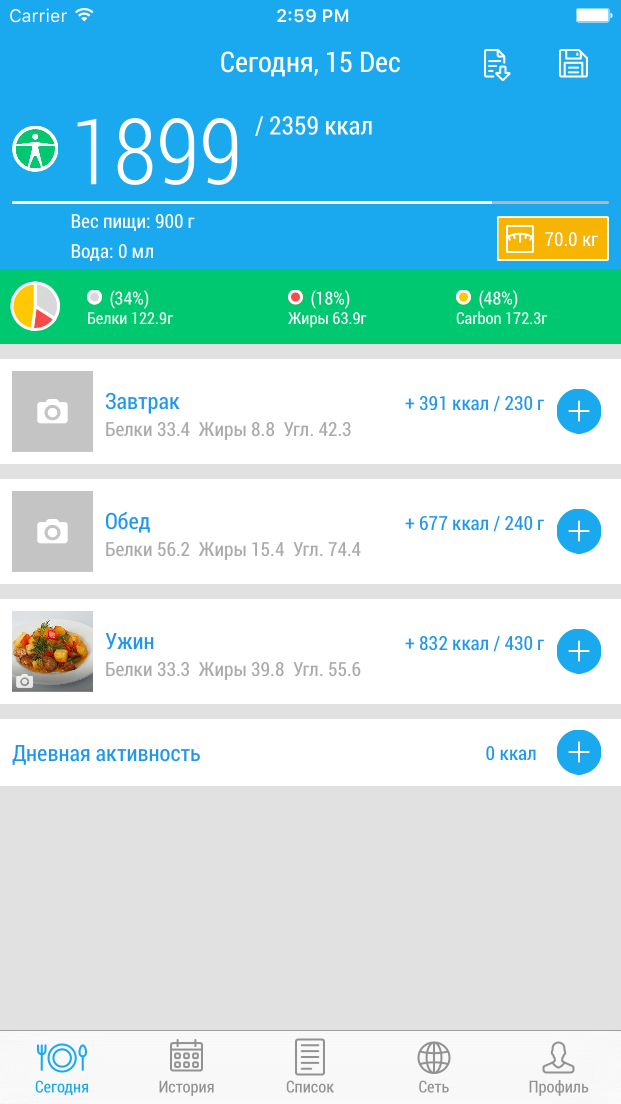Switch to the История tab
Image resolution: width=621 pixels, height=1104 pixels.
(x=186, y=1067)
